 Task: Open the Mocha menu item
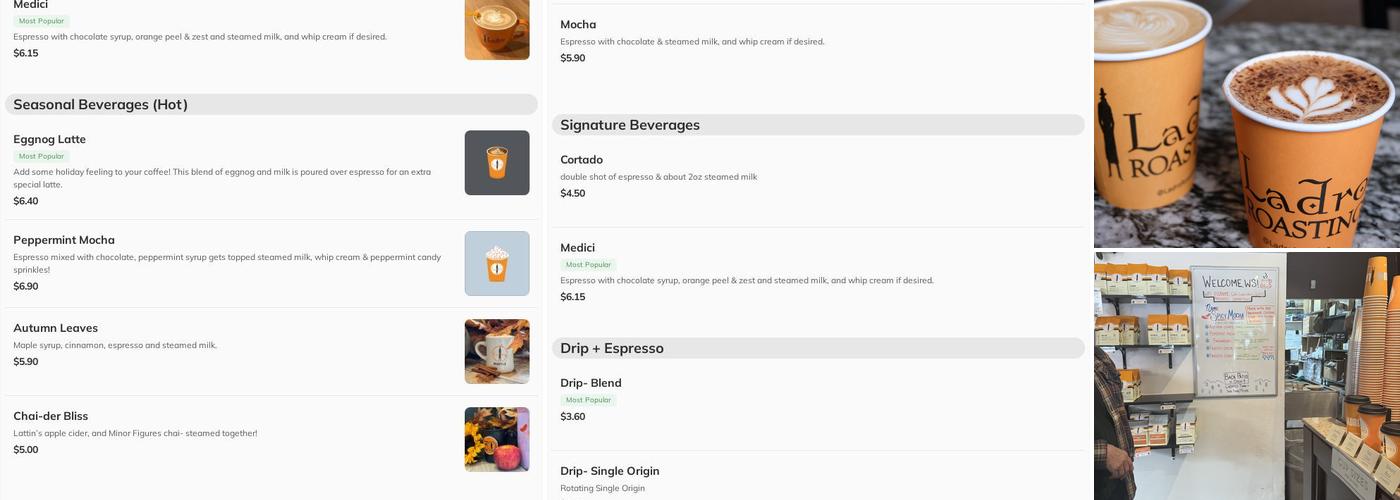tap(818, 41)
